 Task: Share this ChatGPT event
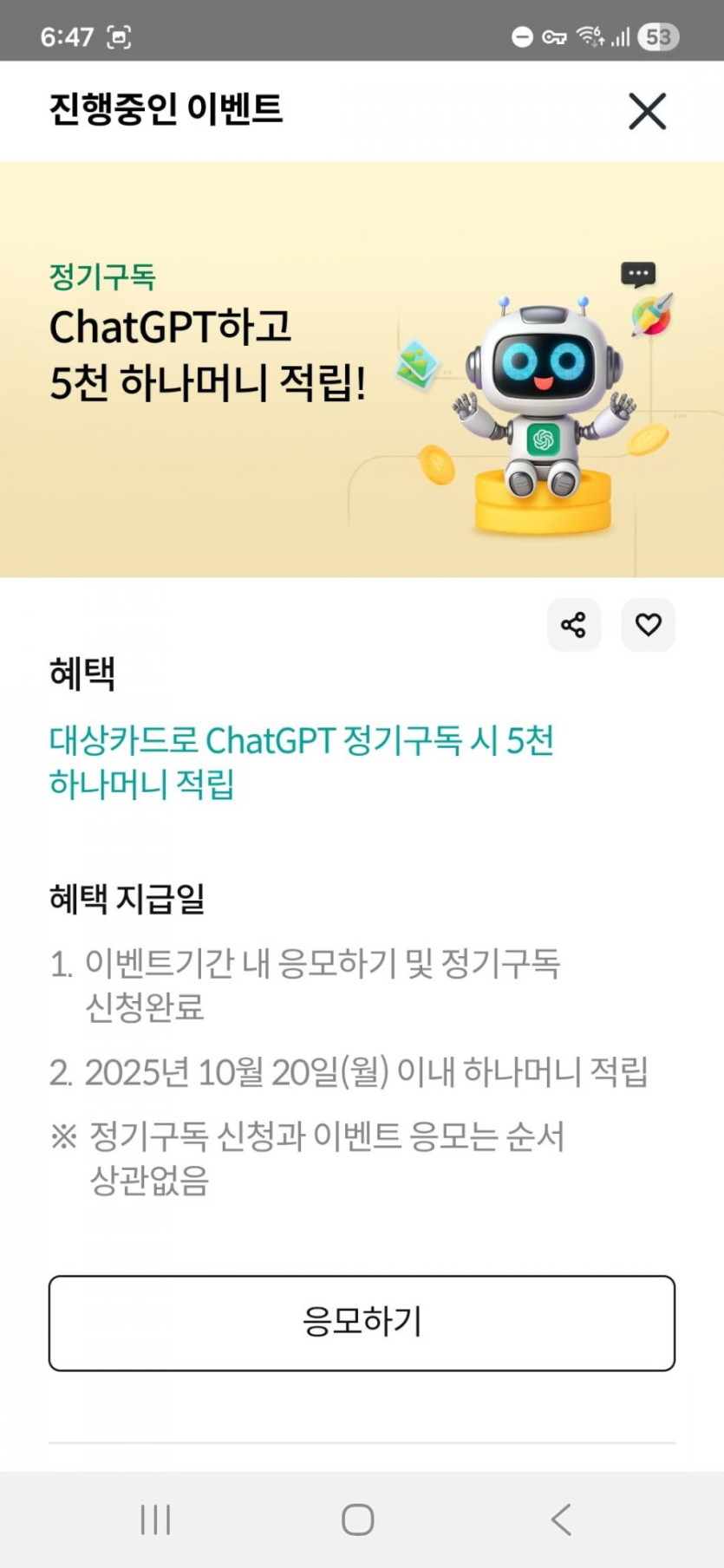coord(573,625)
